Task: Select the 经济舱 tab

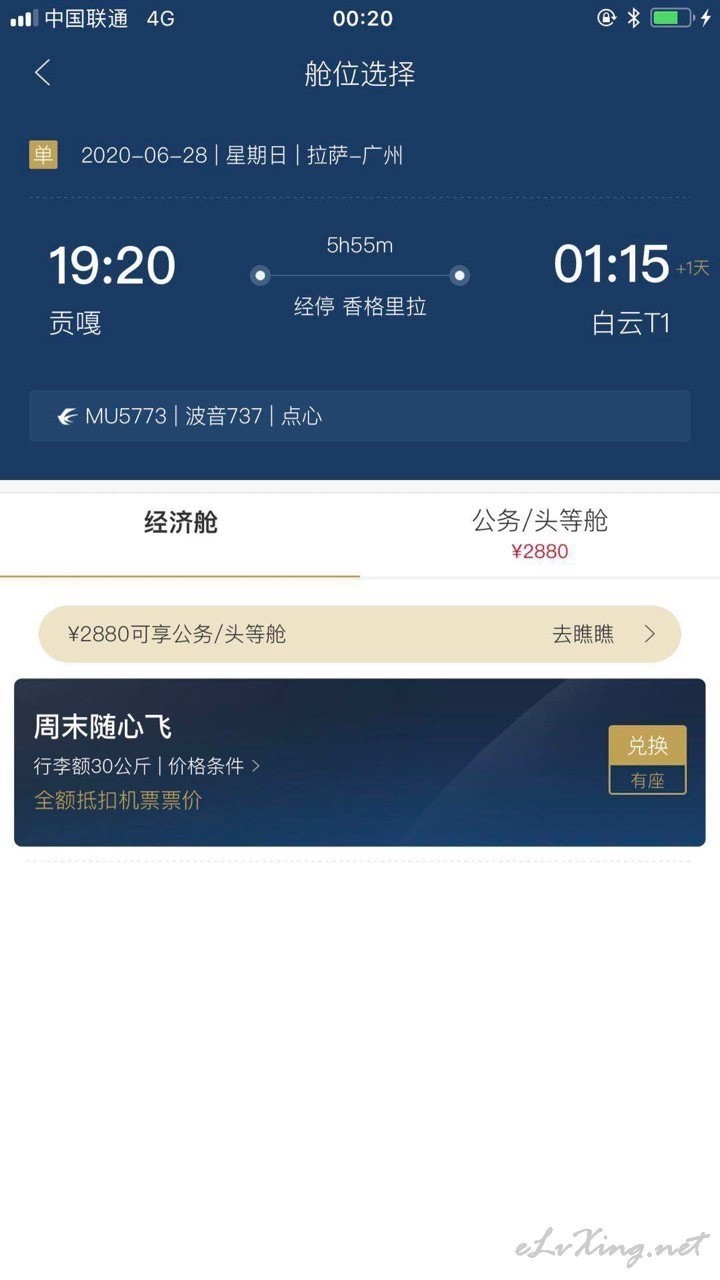Action: [x=180, y=535]
